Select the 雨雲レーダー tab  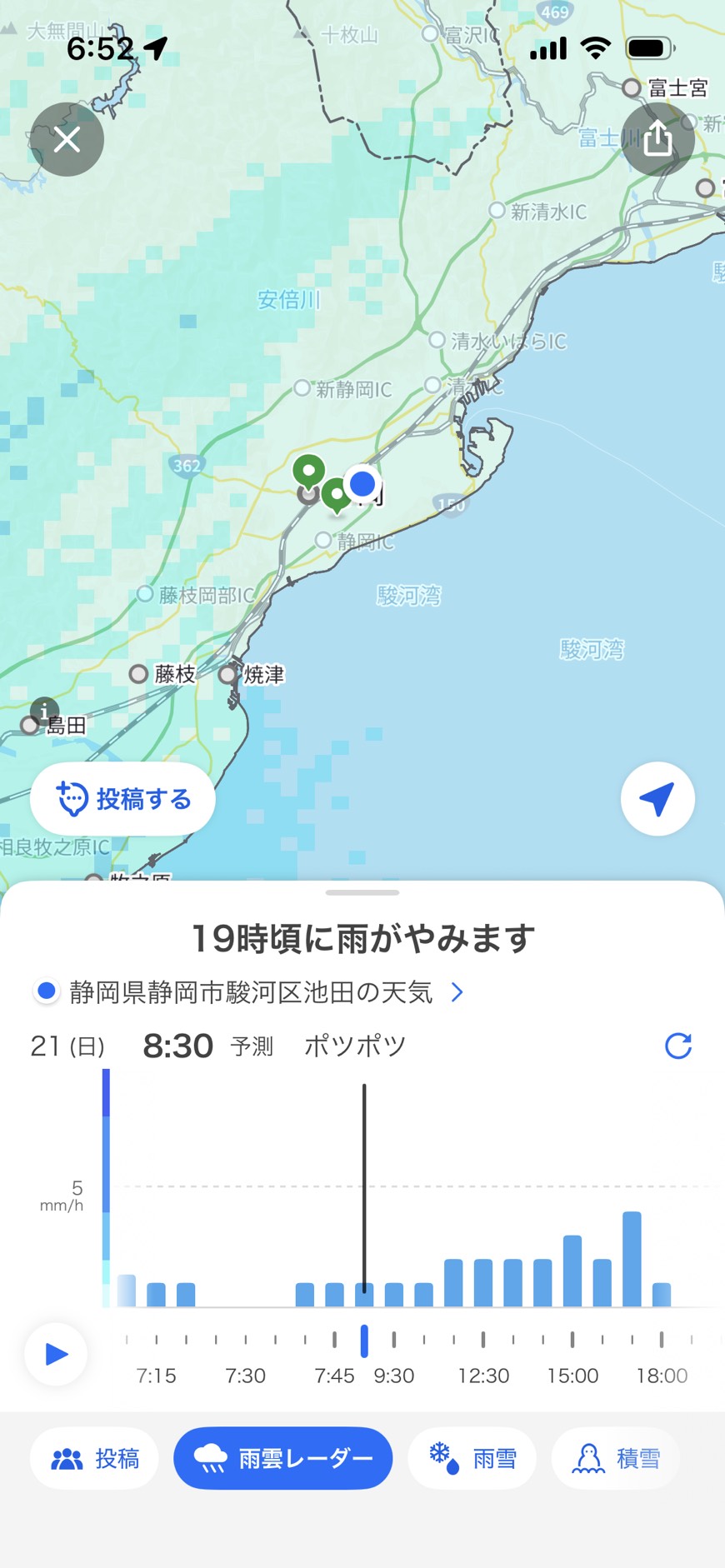pos(282,1458)
